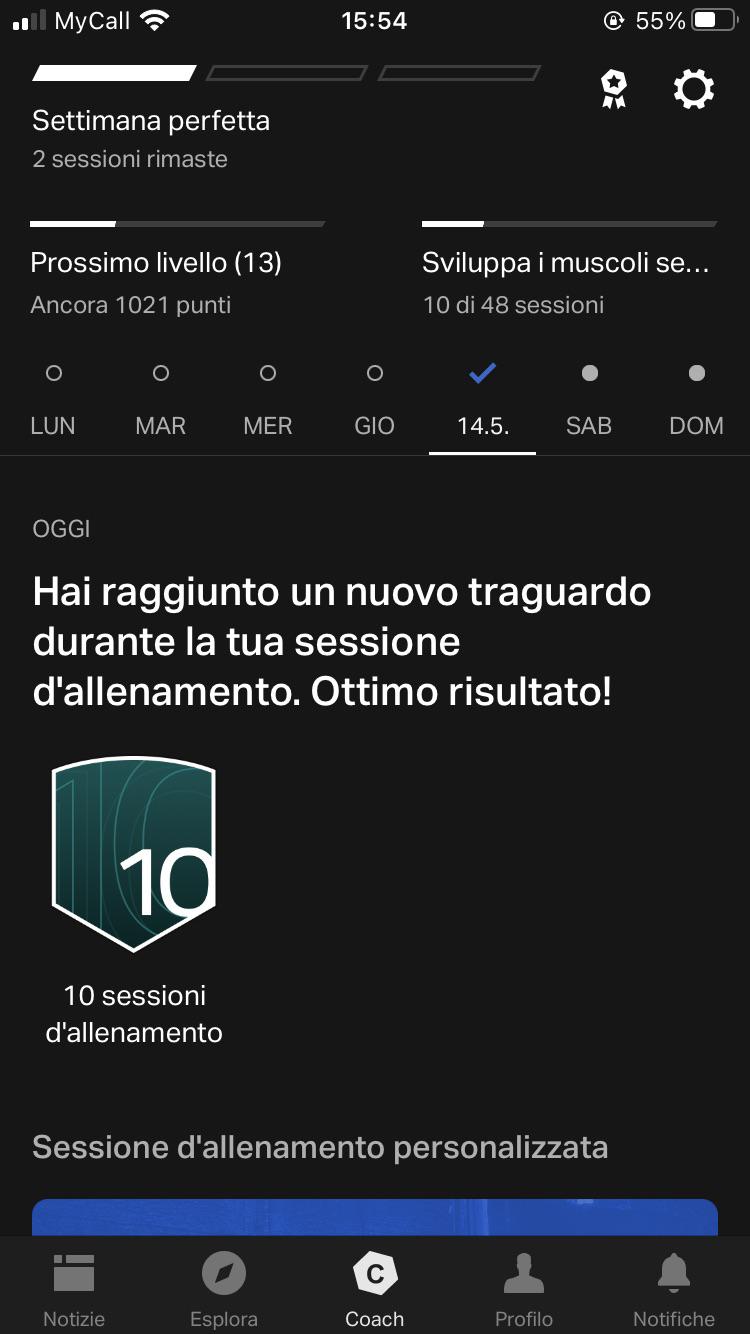The width and height of the screenshot is (750, 1334).
Task: Open settings via the gear icon
Action: pos(693,90)
